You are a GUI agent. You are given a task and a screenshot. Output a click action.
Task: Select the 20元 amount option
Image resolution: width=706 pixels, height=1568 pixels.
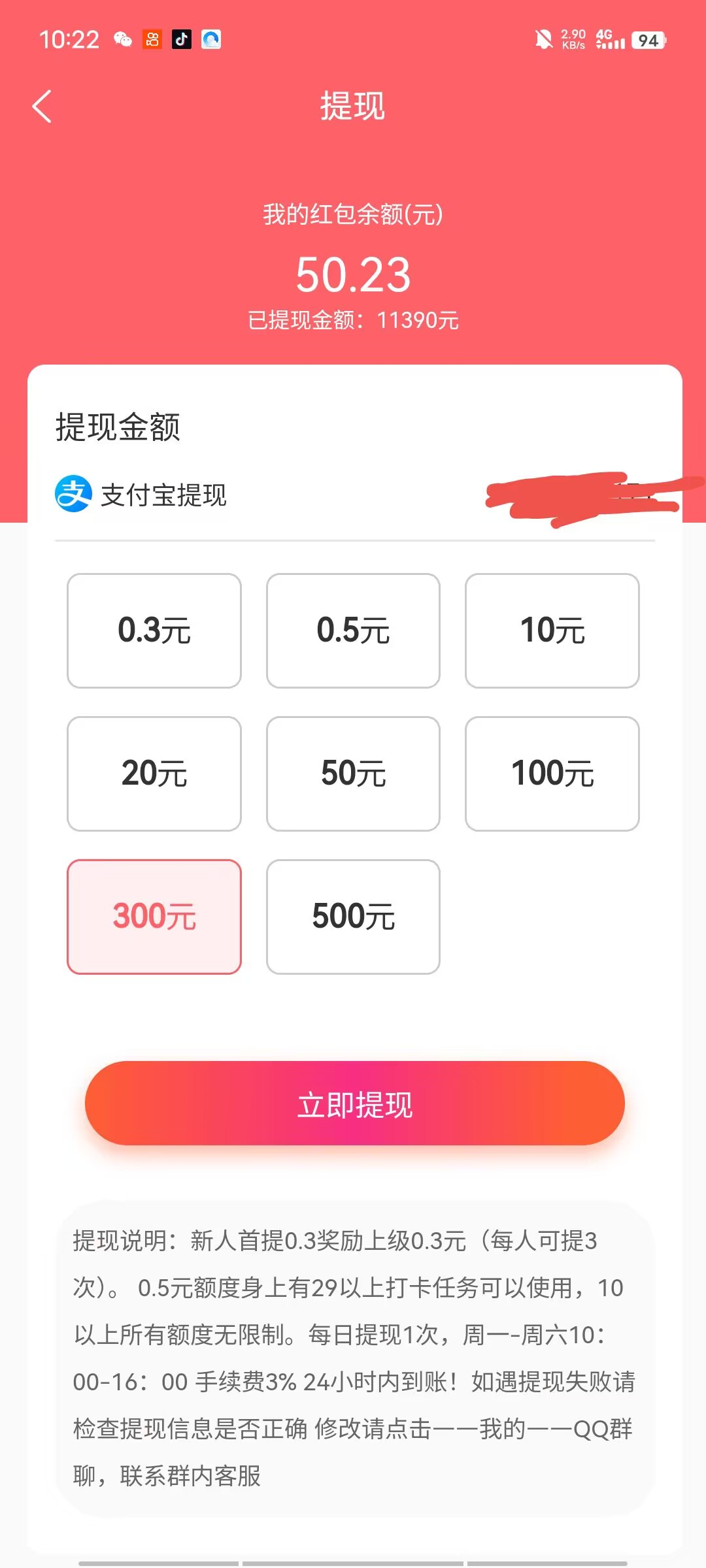tap(154, 774)
